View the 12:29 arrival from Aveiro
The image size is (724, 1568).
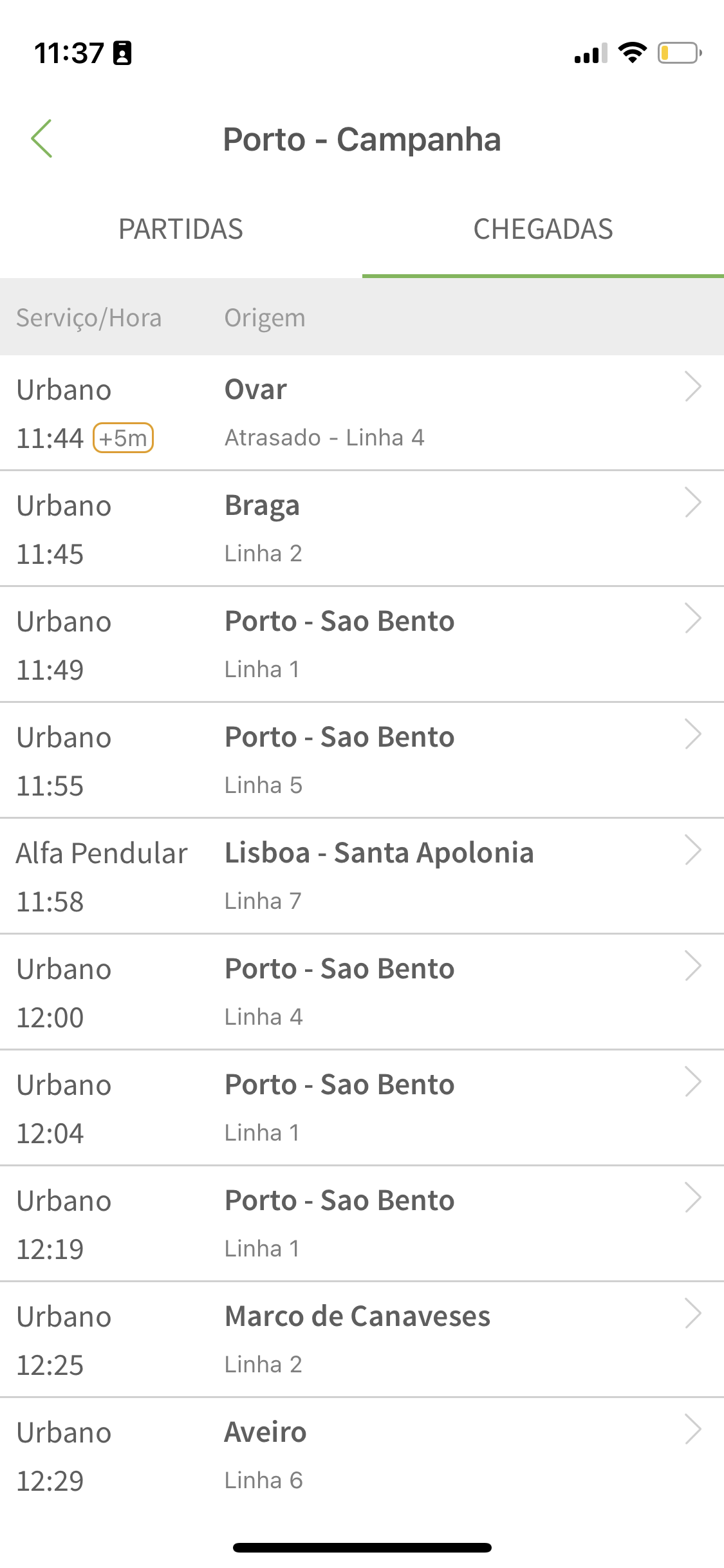pyautogui.click(x=362, y=1455)
